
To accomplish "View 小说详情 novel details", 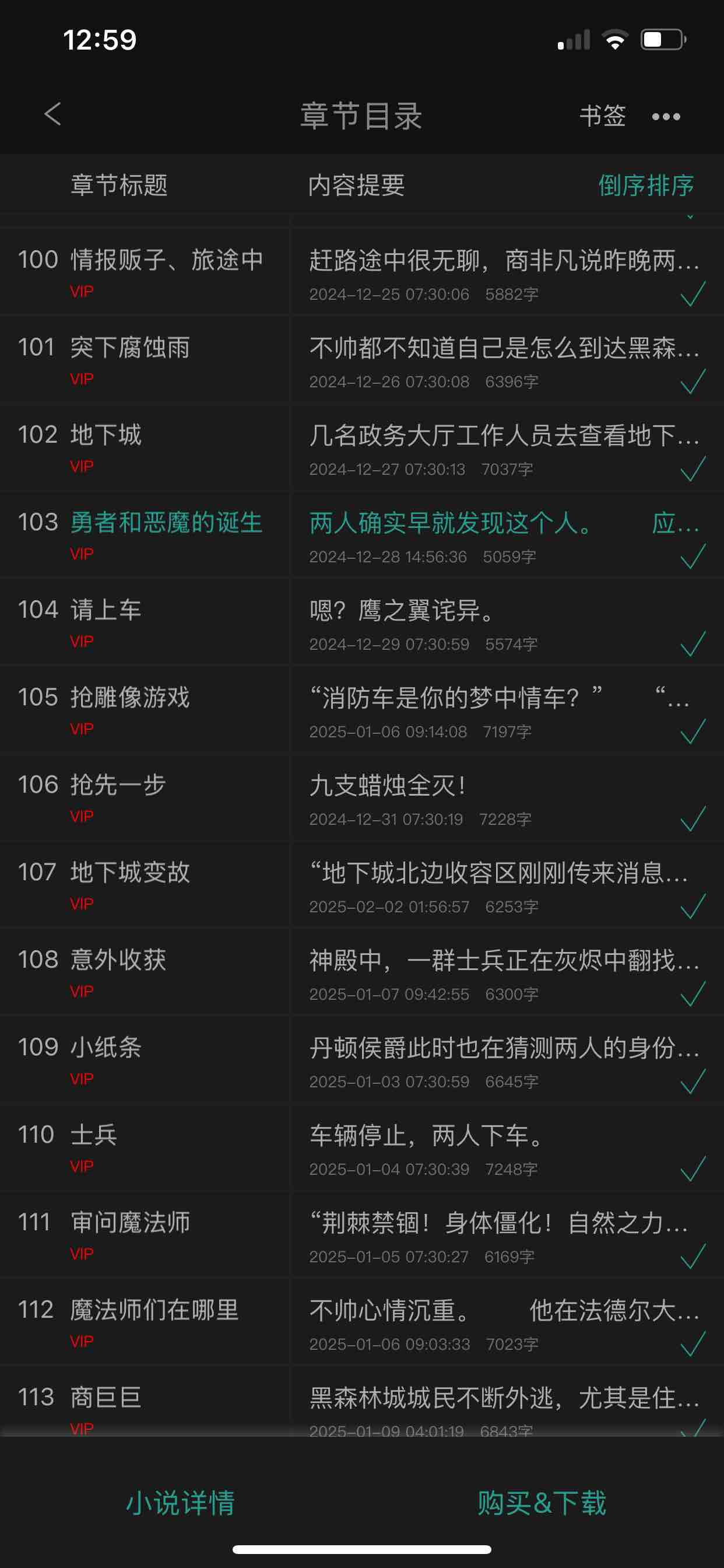I will pyautogui.click(x=180, y=1503).
